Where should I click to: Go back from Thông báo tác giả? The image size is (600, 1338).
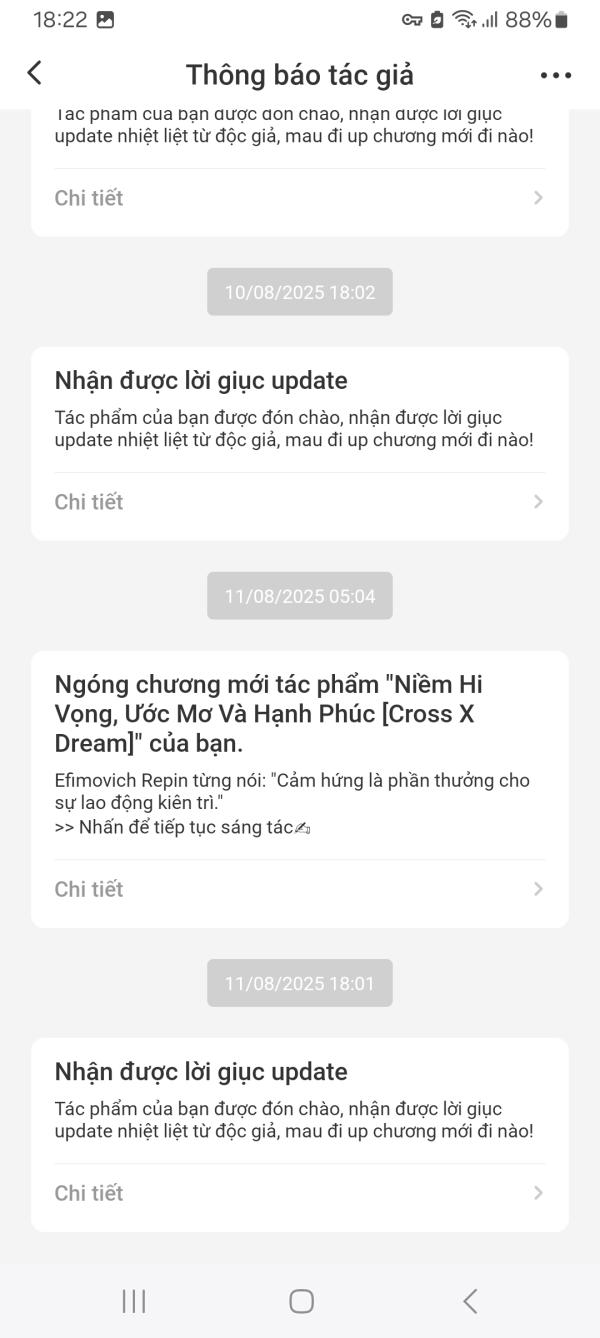pos(34,73)
